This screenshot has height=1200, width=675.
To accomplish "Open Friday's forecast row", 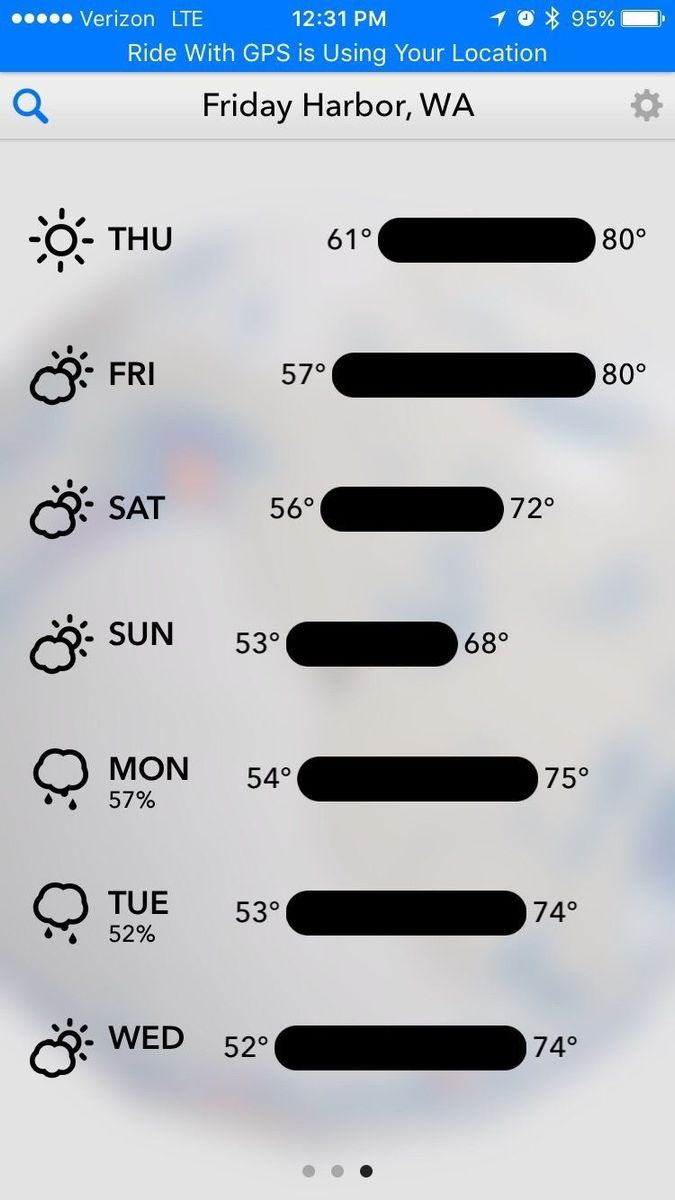I will pyautogui.click(x=337, y=375).
